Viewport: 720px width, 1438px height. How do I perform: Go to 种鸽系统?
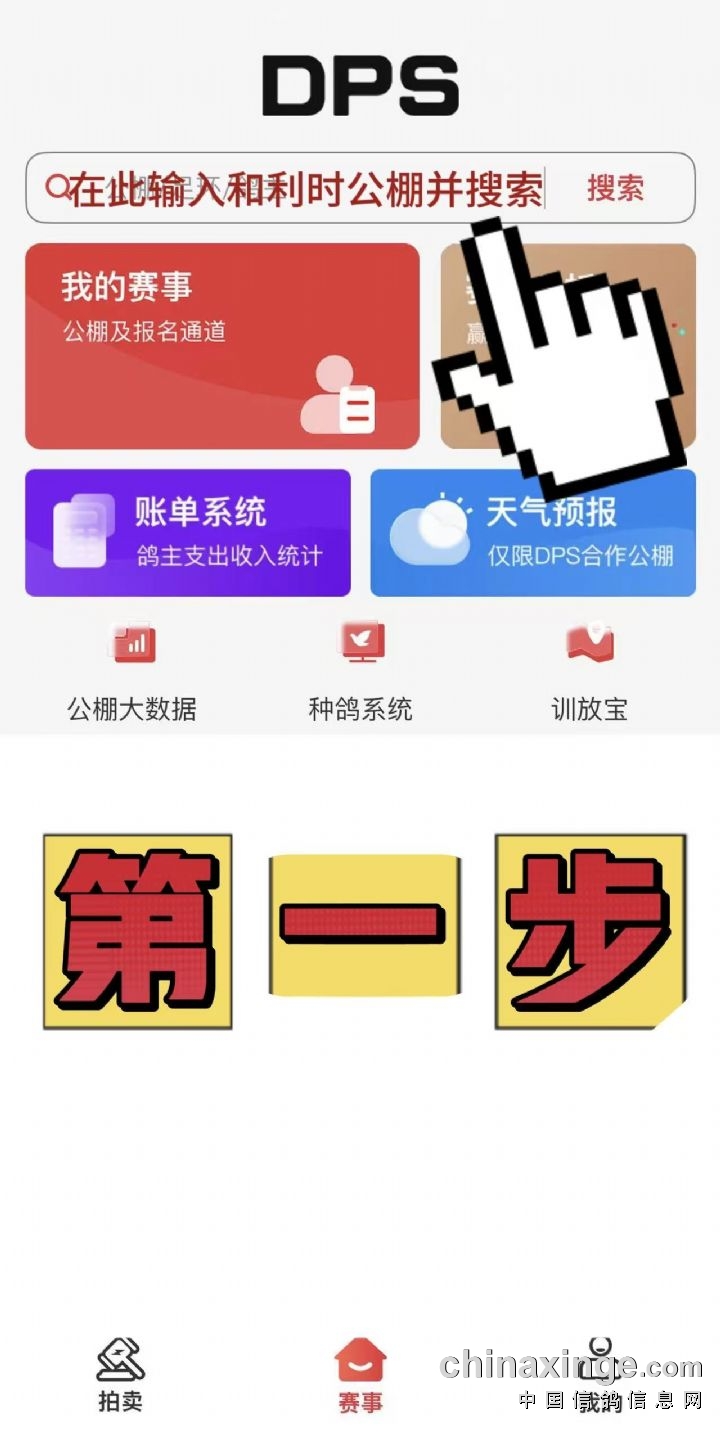[360, 670]
